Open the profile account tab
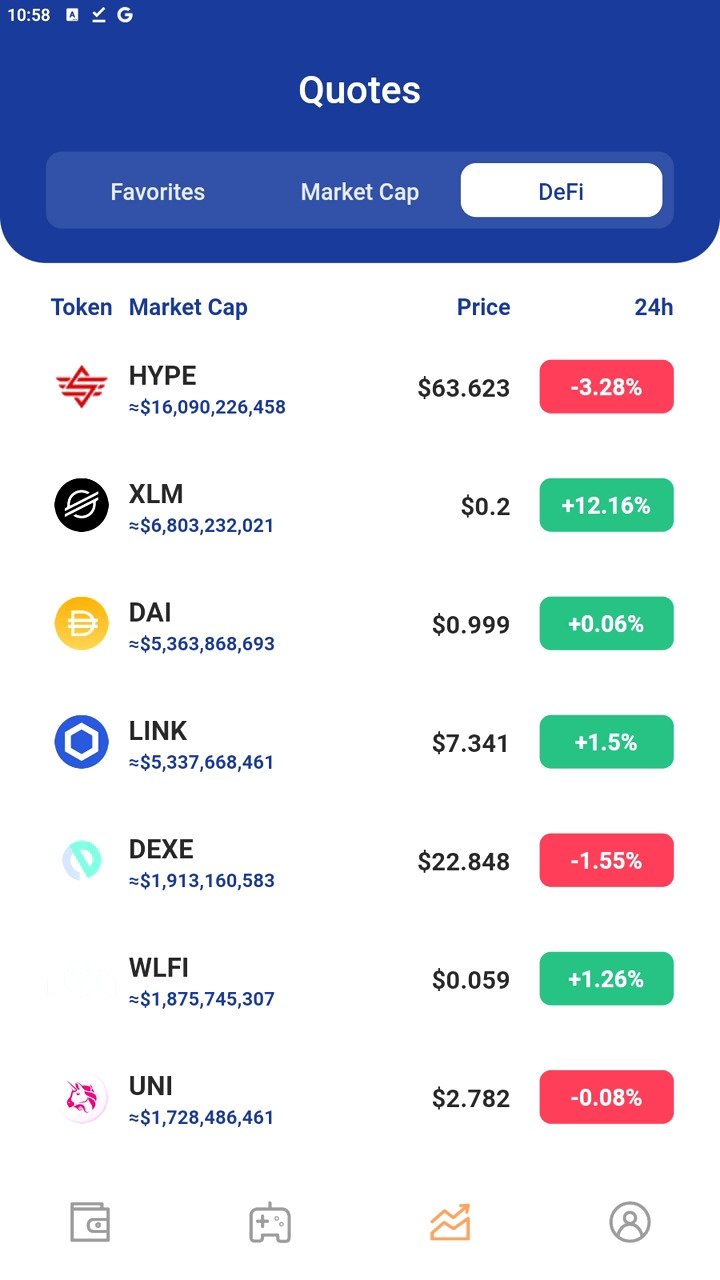Viewport: 720px width, 1280px height. [630, 1222]
